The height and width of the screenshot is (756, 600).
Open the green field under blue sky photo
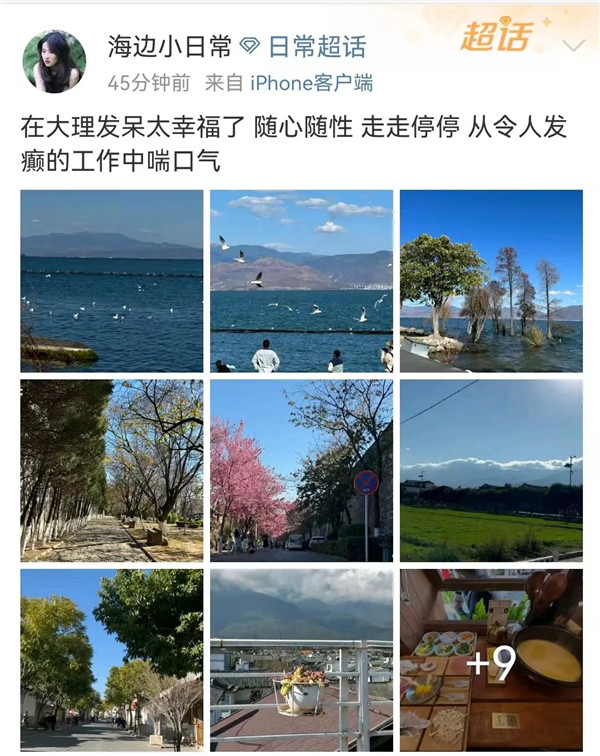click(491, 470)
